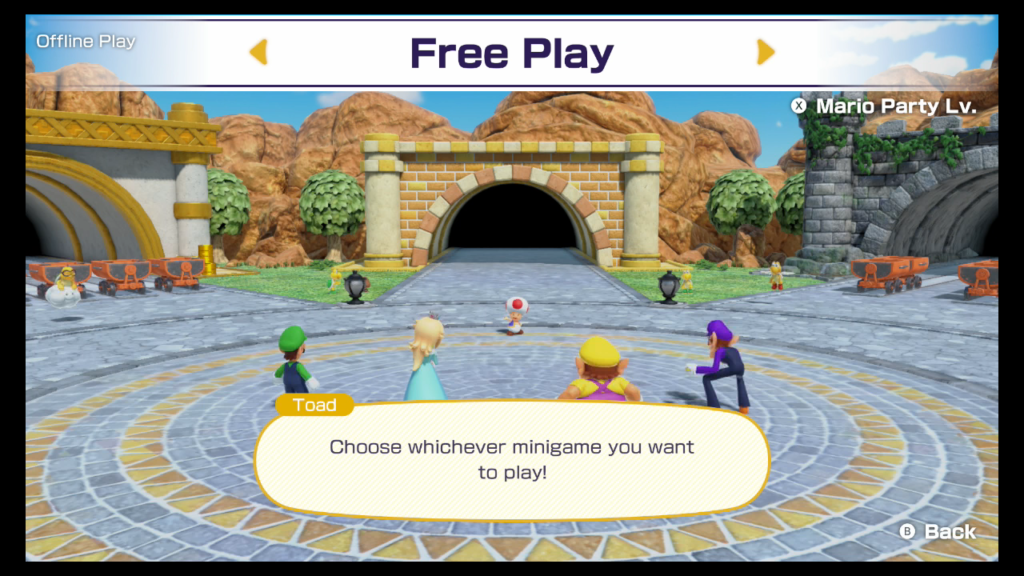Advance Toad's dialogue box
This screenshot has width=1024, height=576.
coord(512,459)
